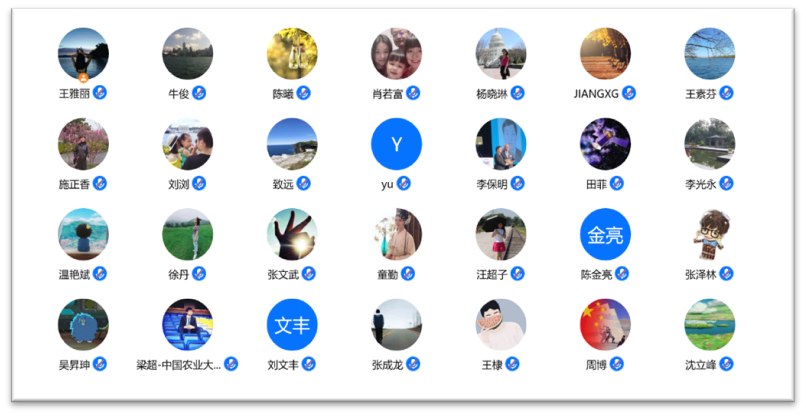Open 施正香's participant tile
The height and width of the screenshot is (416, 806).
point(83,144)
